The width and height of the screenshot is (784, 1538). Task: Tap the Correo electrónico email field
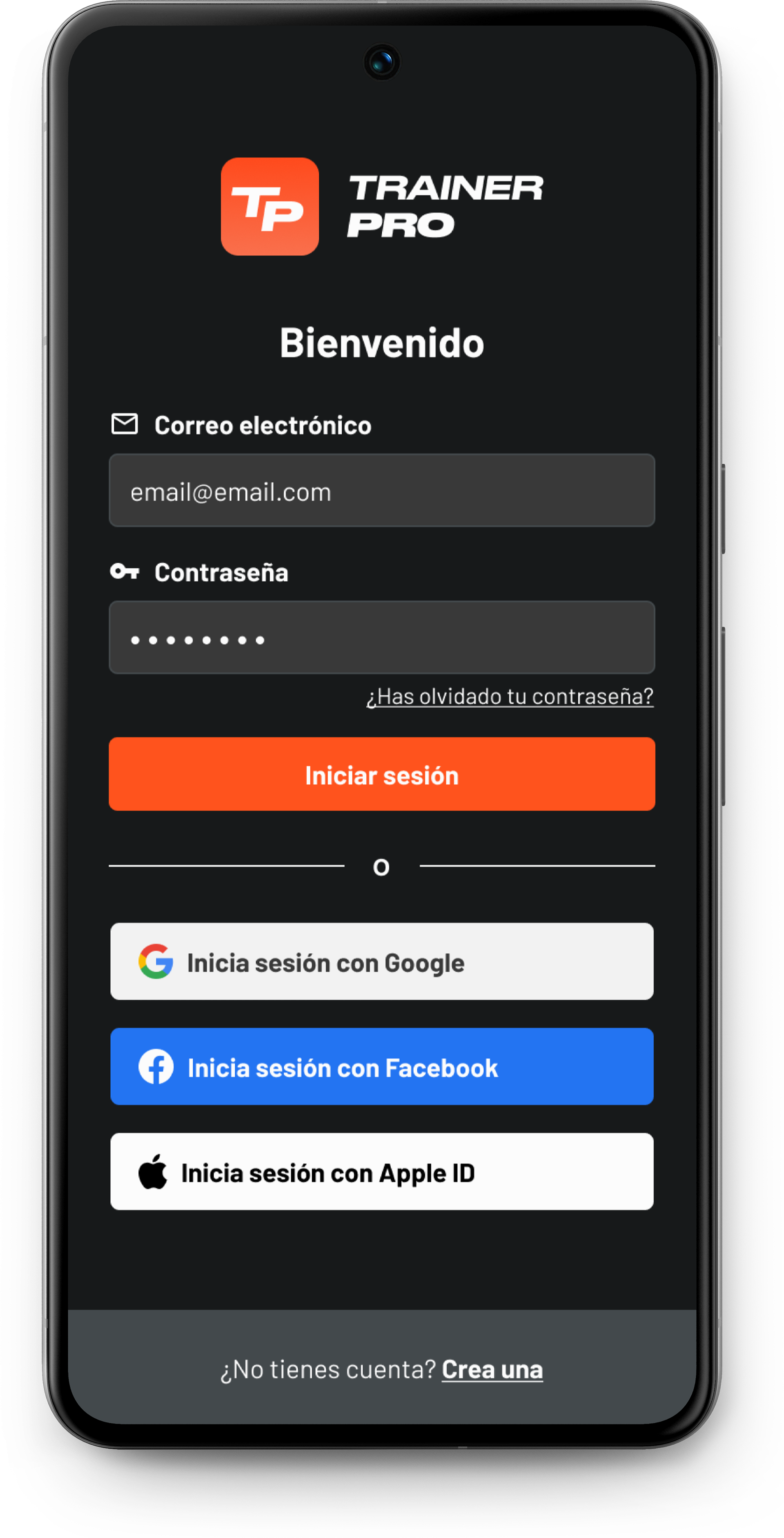pos(382,490)
